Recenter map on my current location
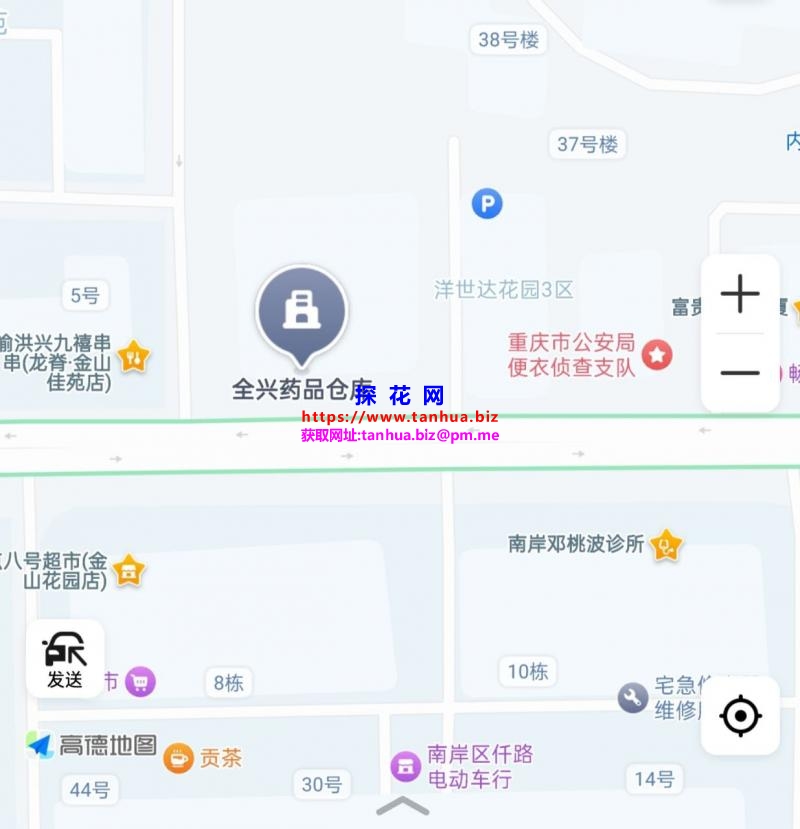Screen dimensions: 800x829 pos(740,716)
